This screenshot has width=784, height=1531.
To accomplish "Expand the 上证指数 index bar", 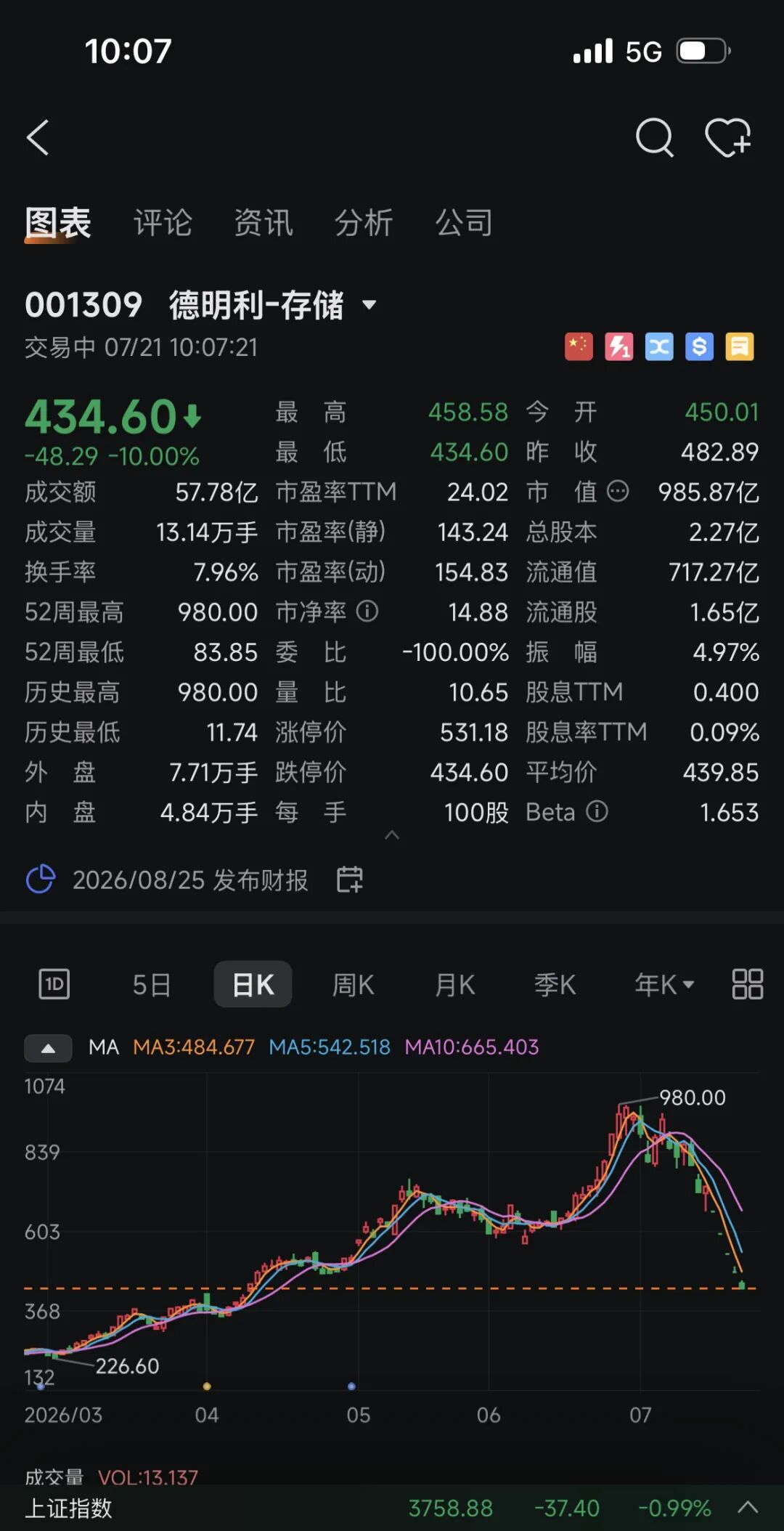I will (748, 1508).
